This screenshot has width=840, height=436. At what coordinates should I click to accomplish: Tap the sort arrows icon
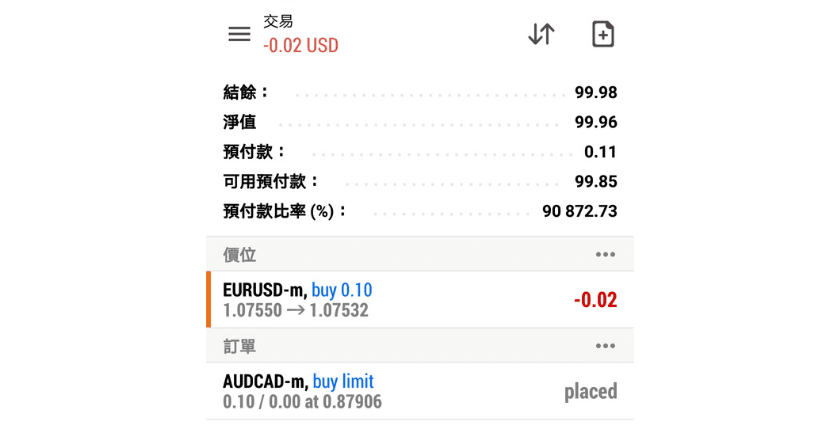click(541, 34)
